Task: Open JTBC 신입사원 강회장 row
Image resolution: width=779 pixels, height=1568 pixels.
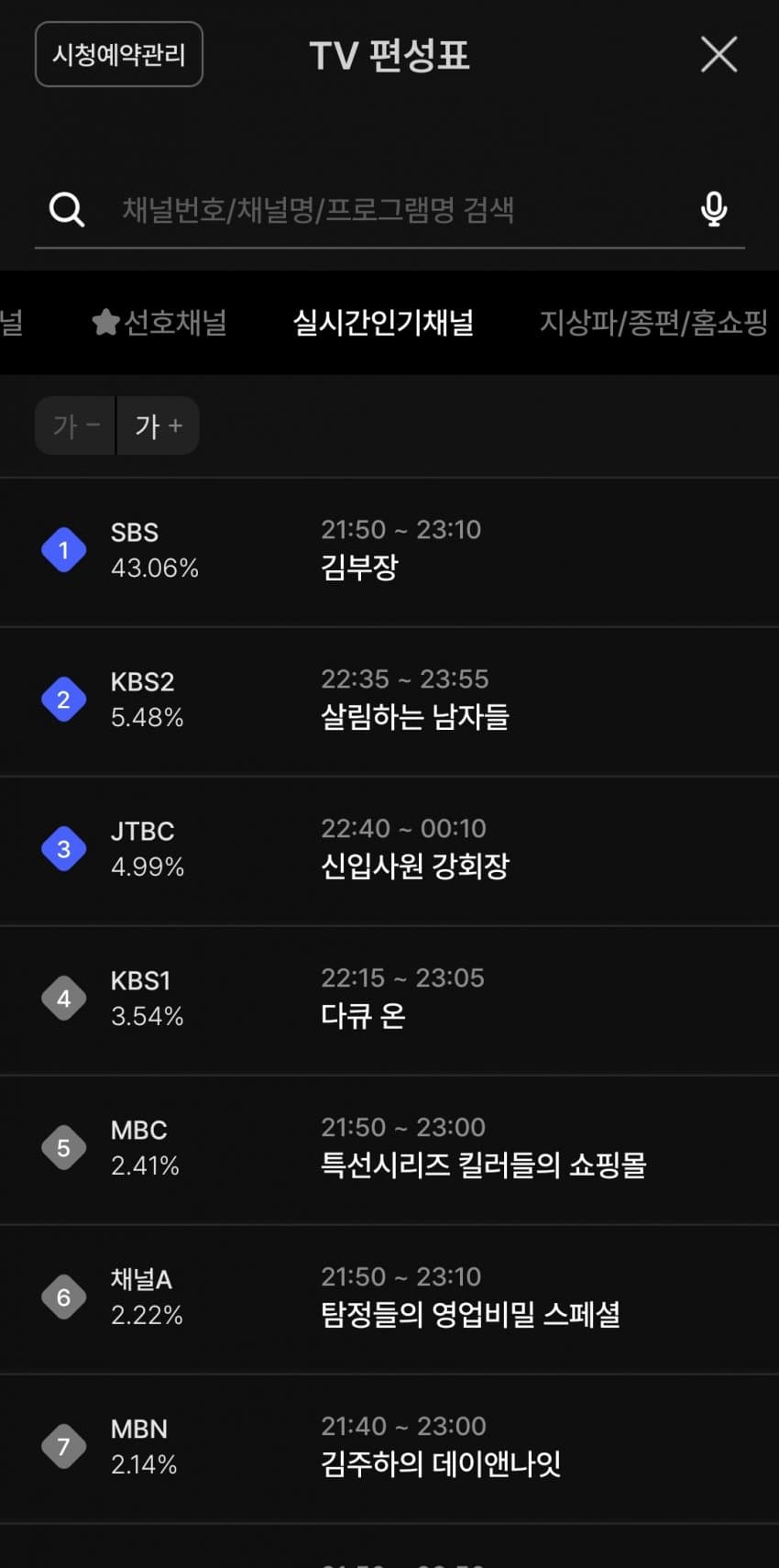Action: click(389, 851)
